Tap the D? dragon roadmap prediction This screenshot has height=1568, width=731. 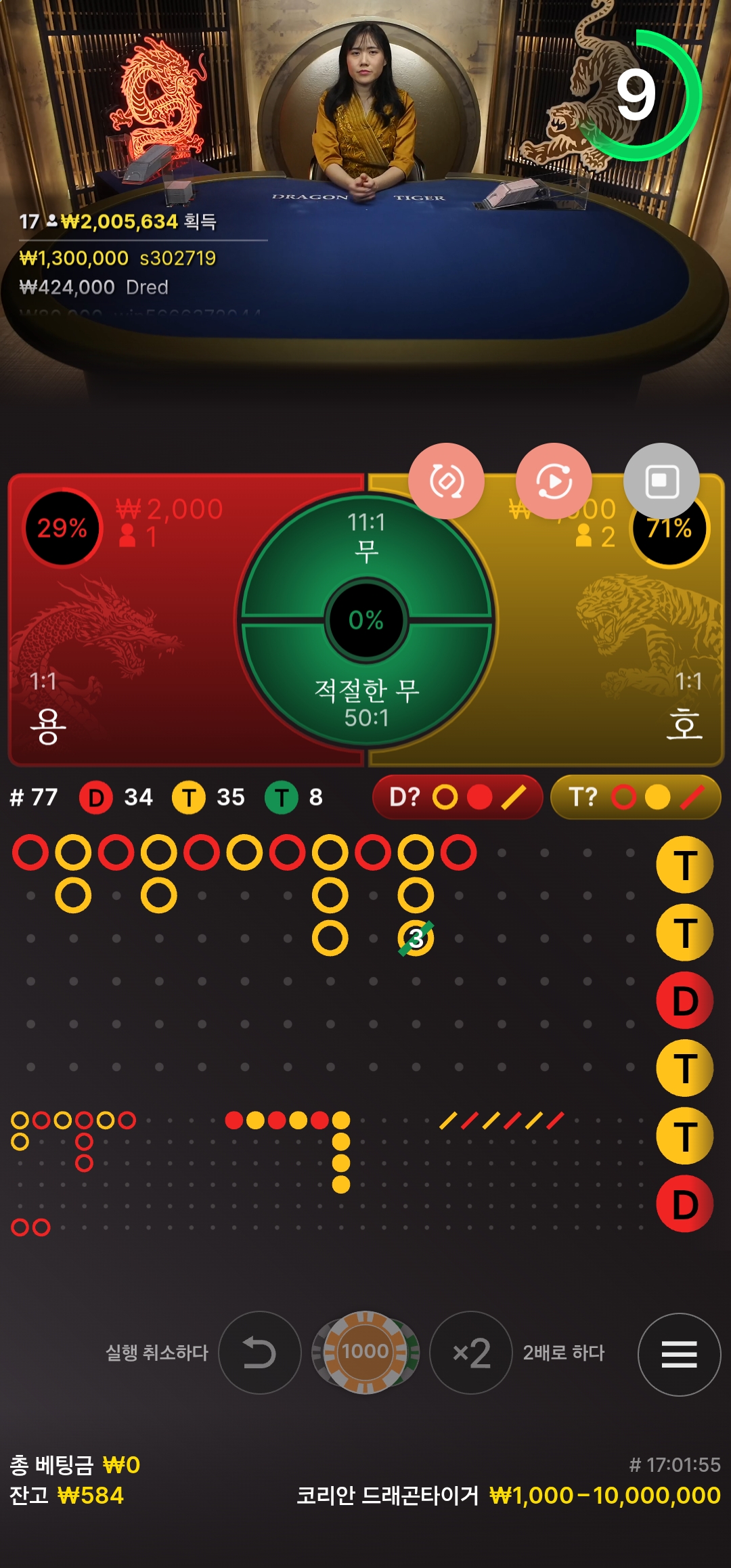point(458,797)
